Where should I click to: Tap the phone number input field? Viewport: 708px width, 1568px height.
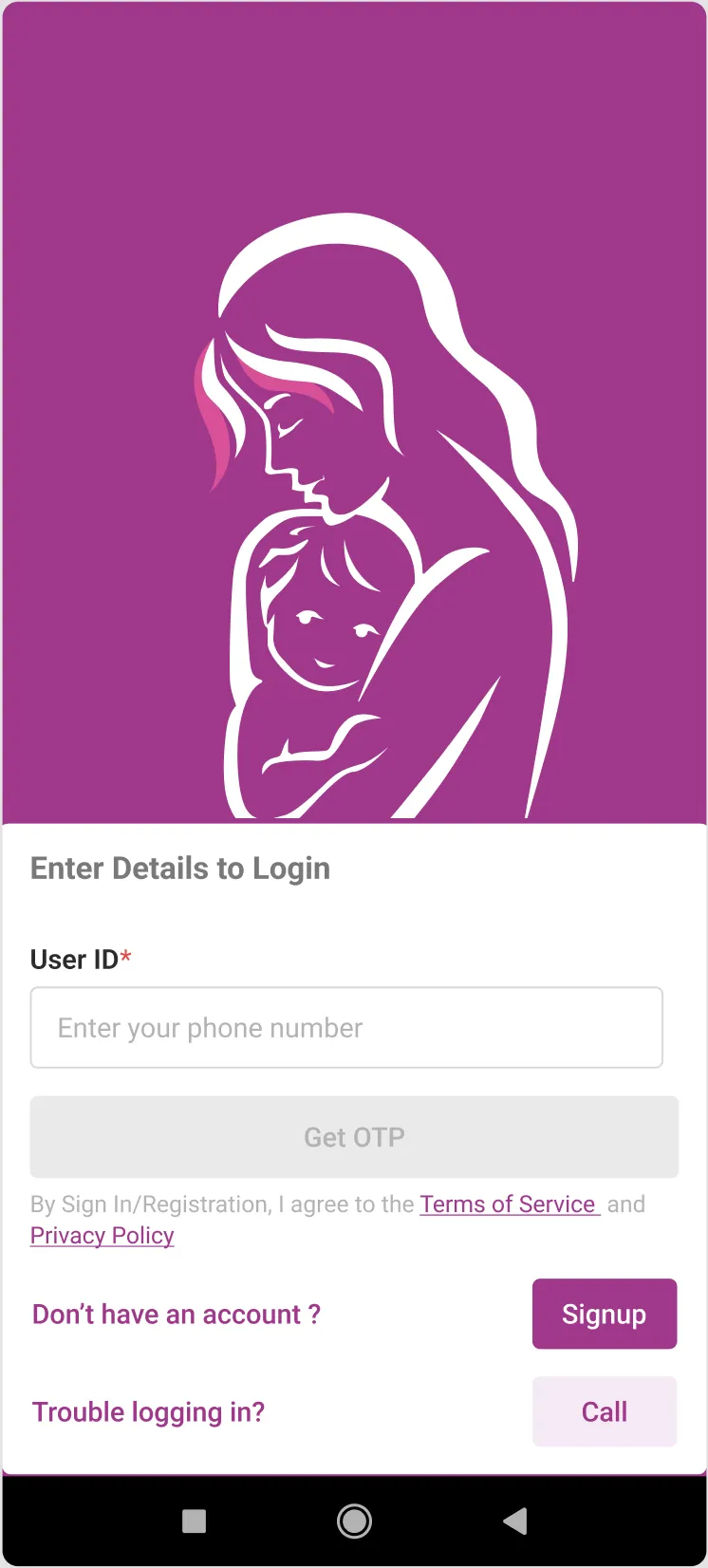[346, 1028]
